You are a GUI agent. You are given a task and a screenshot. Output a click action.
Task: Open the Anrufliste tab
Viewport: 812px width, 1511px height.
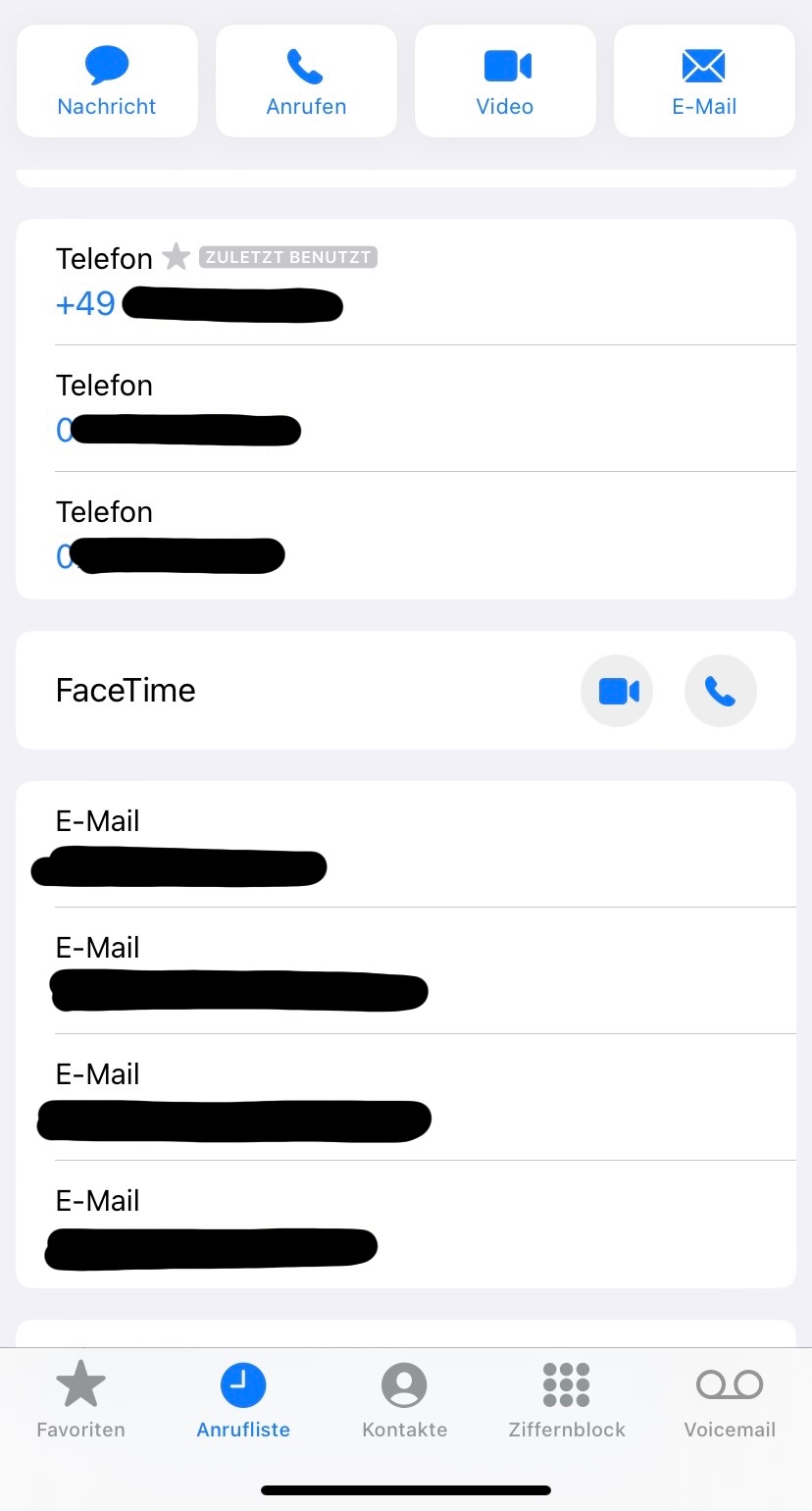(243, 1398)
